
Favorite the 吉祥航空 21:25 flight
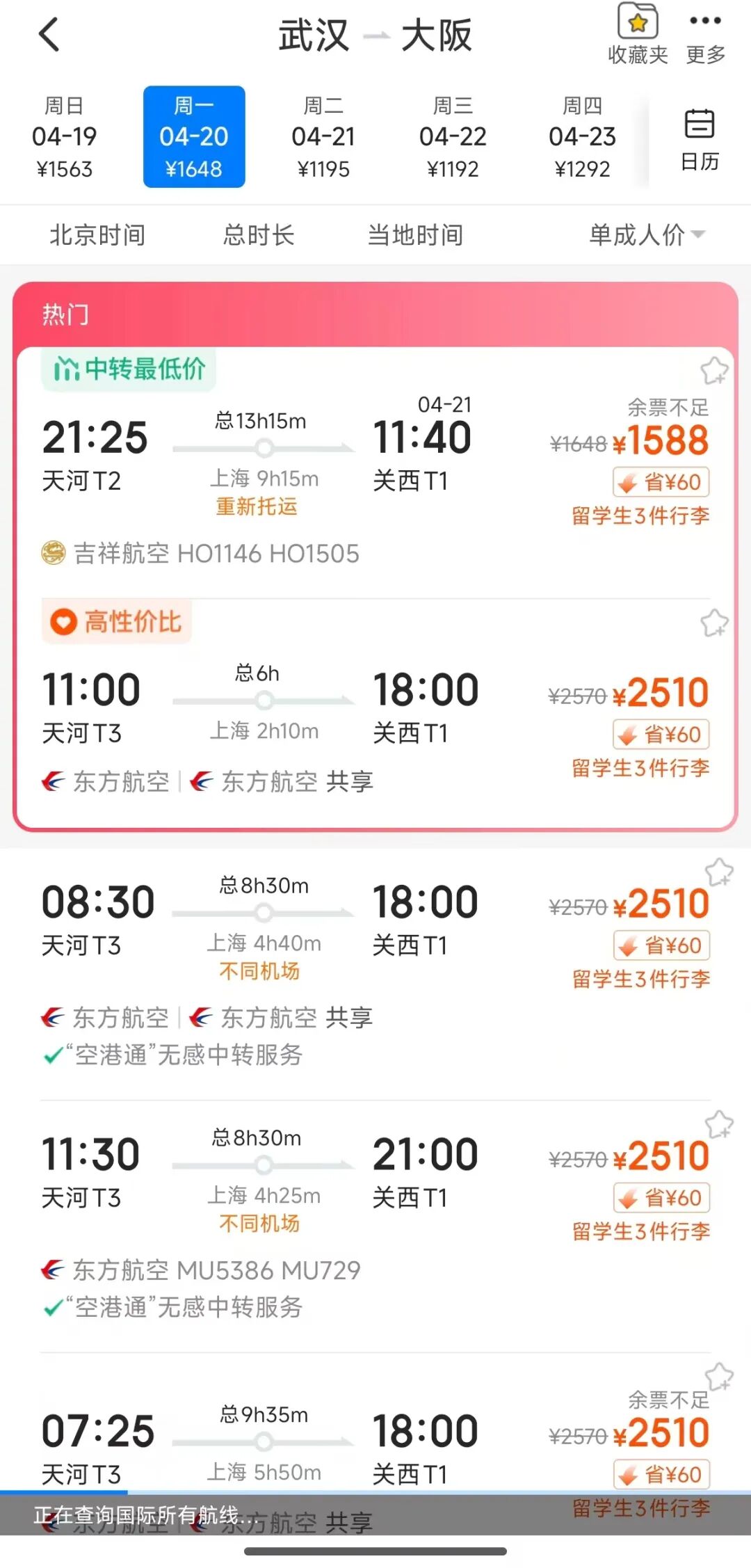(714, 371)
